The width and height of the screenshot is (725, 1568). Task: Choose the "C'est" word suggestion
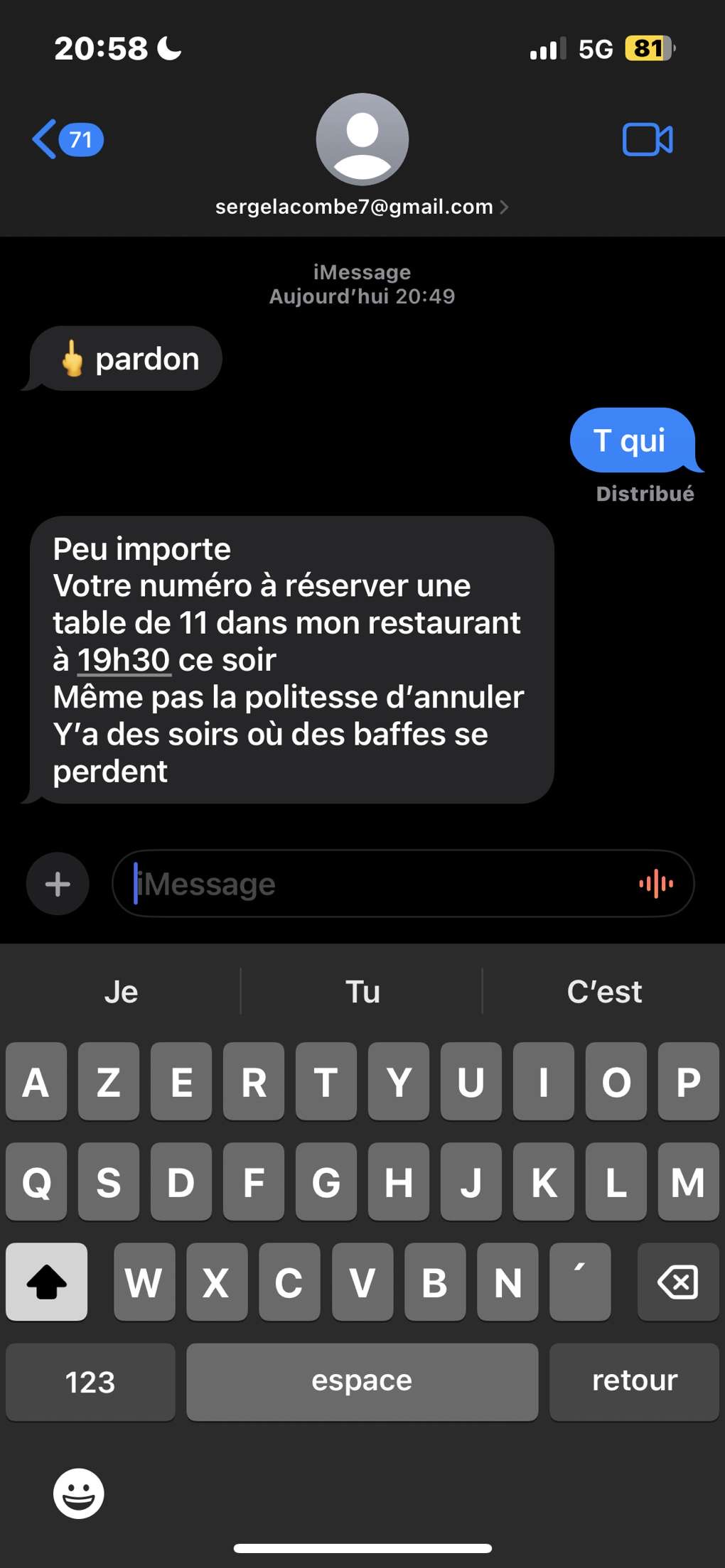(604, 992)
